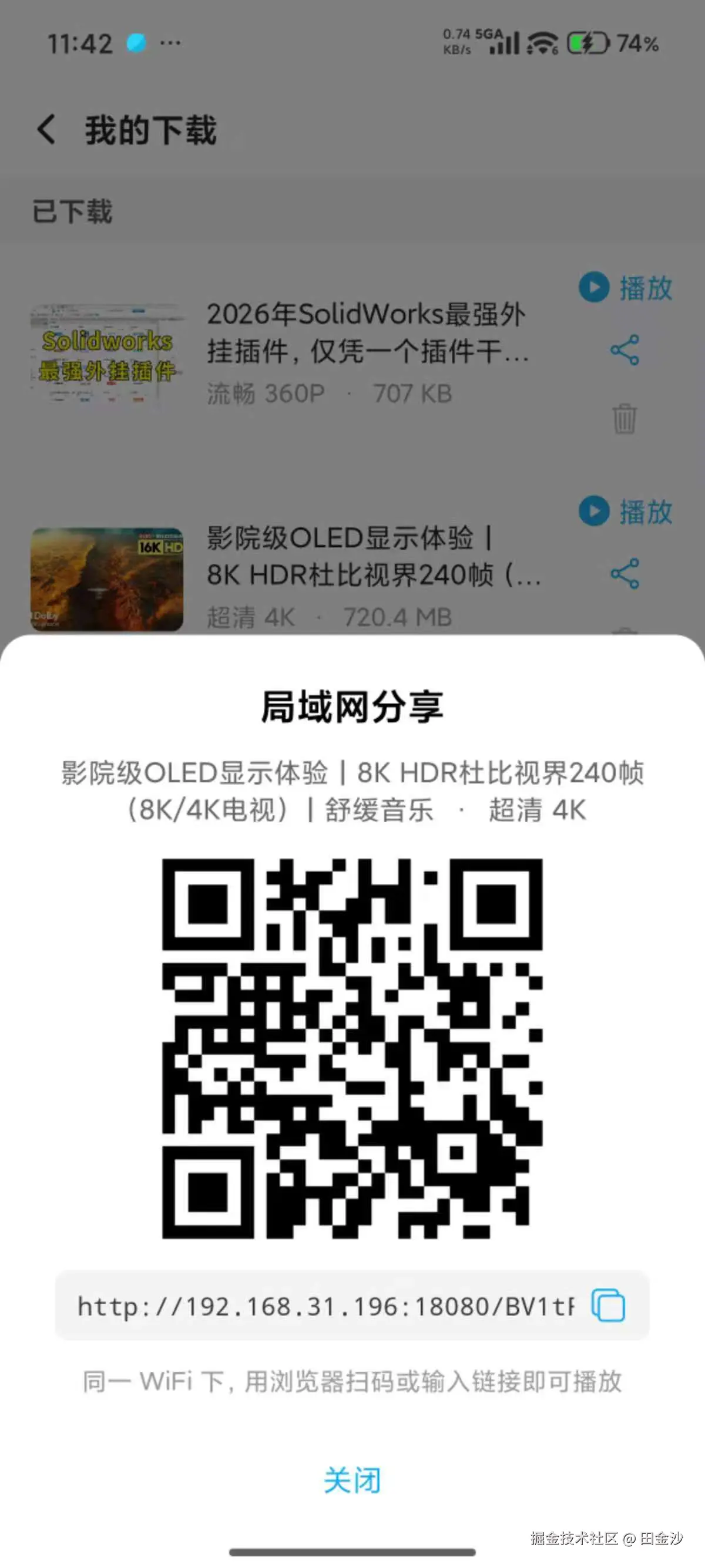Tap the share icon on the OLED video entry

coord(626,572)
